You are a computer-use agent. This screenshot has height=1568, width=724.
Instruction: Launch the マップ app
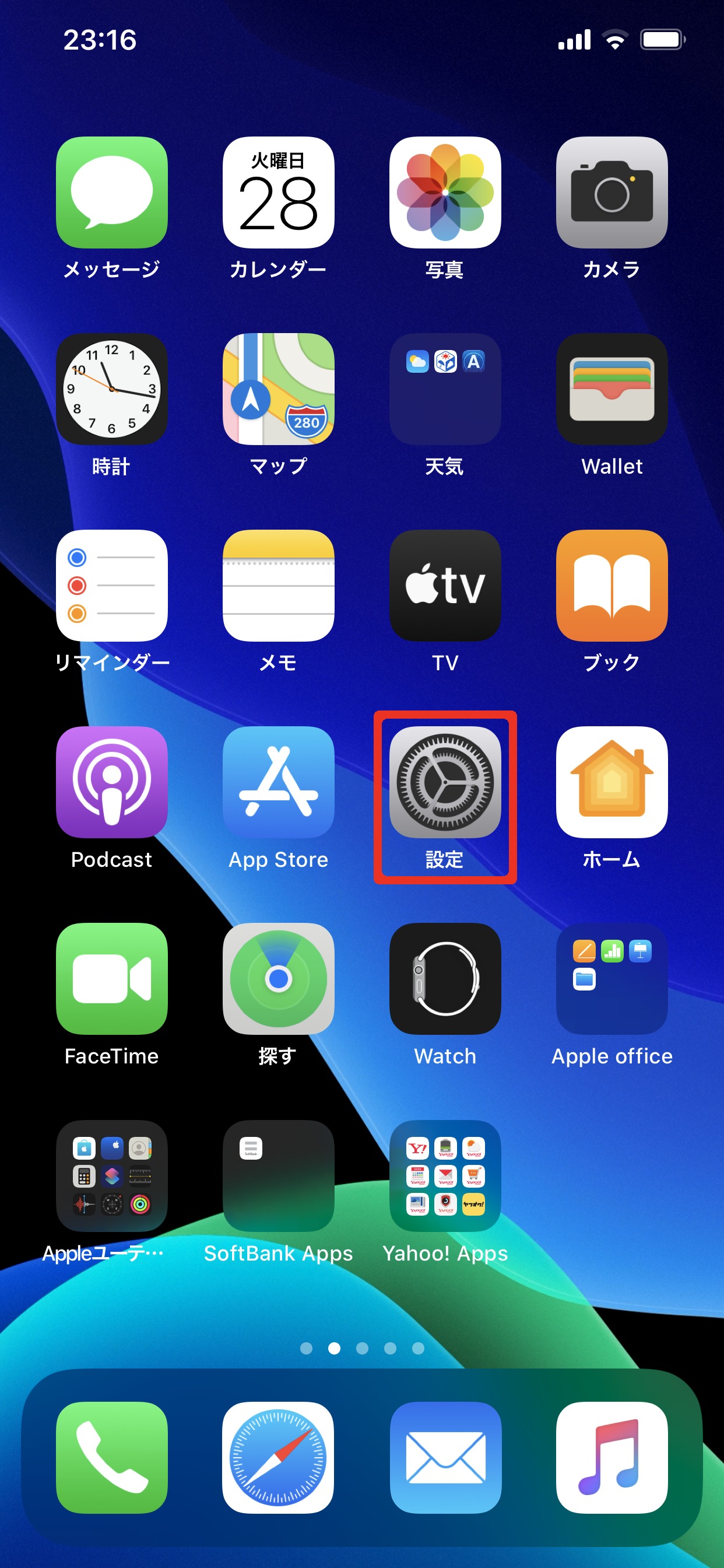tap(278, 389)
